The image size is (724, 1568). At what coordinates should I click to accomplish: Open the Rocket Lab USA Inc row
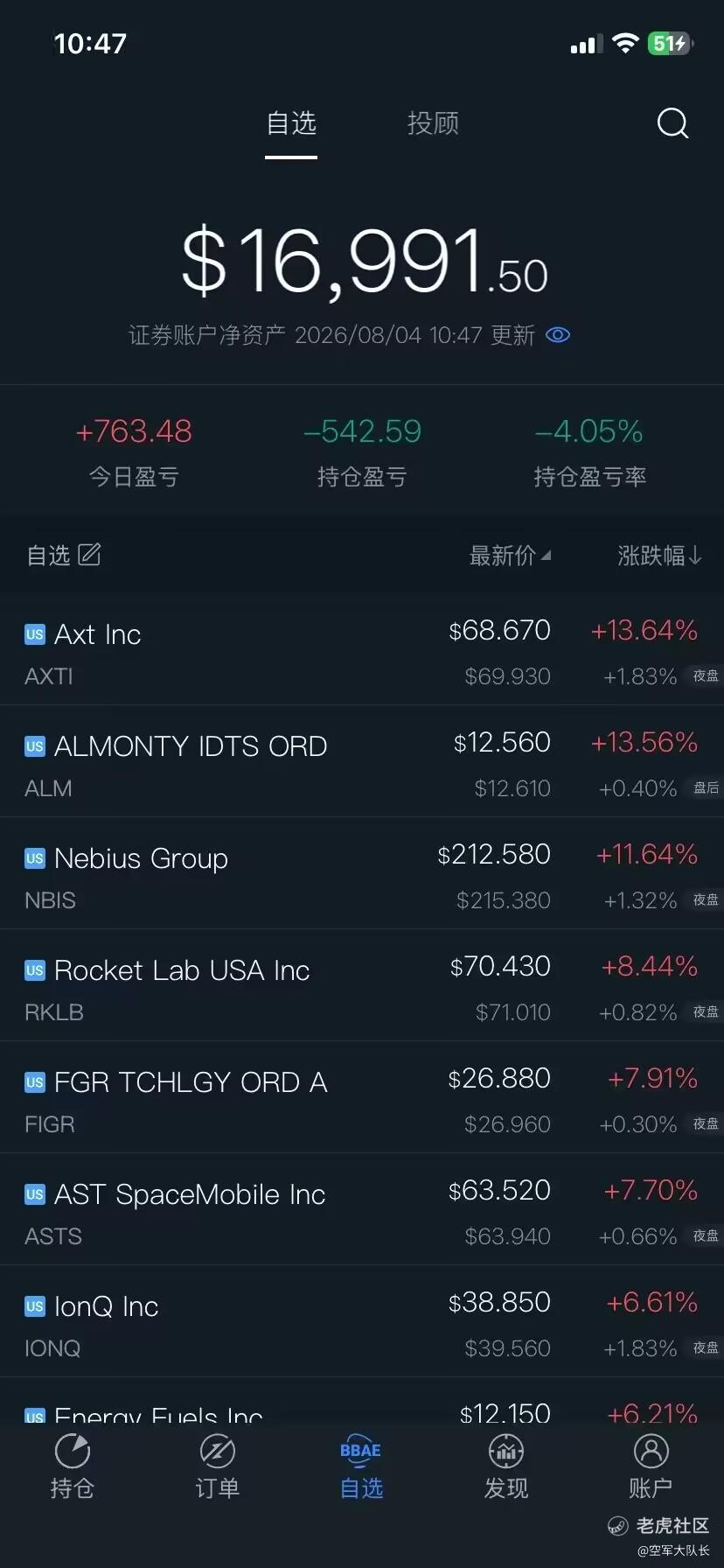pos(362,987)
